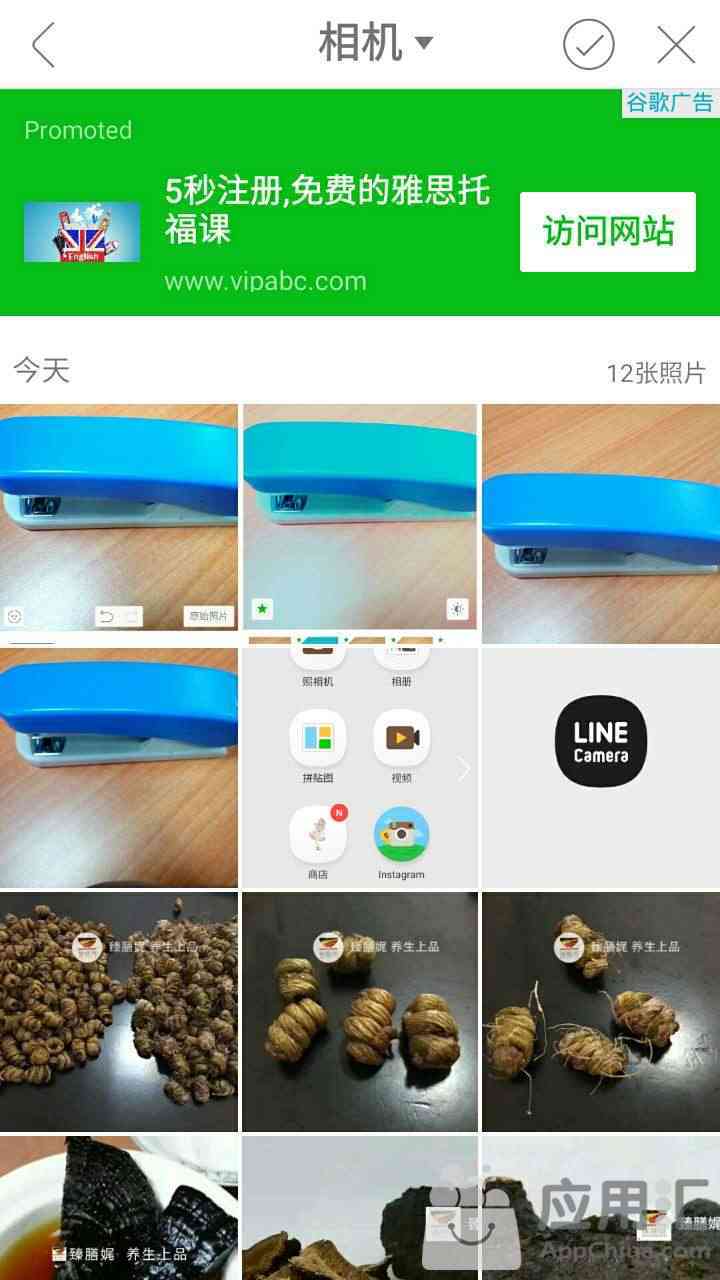The height and width of the screenshot is (1280, 720).
Task: Select the stapler photo with 原始照片 label
Action: pos(119,516)
